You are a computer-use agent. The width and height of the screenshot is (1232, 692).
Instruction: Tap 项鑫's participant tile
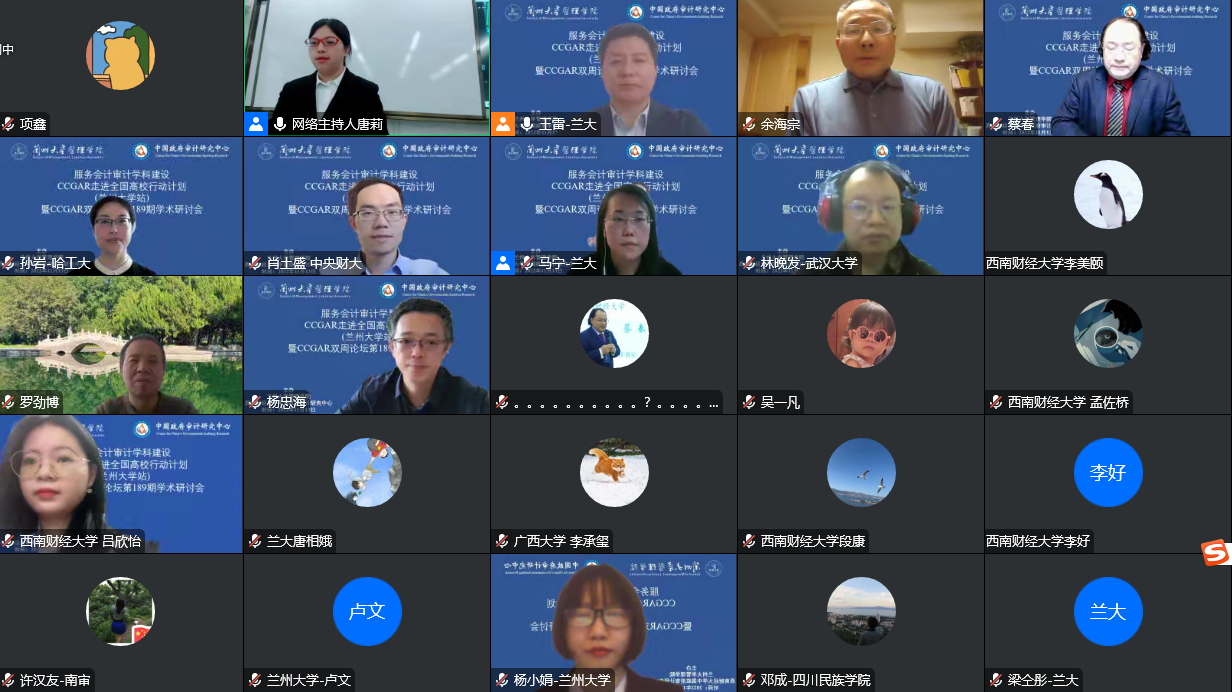click(120, 67)
